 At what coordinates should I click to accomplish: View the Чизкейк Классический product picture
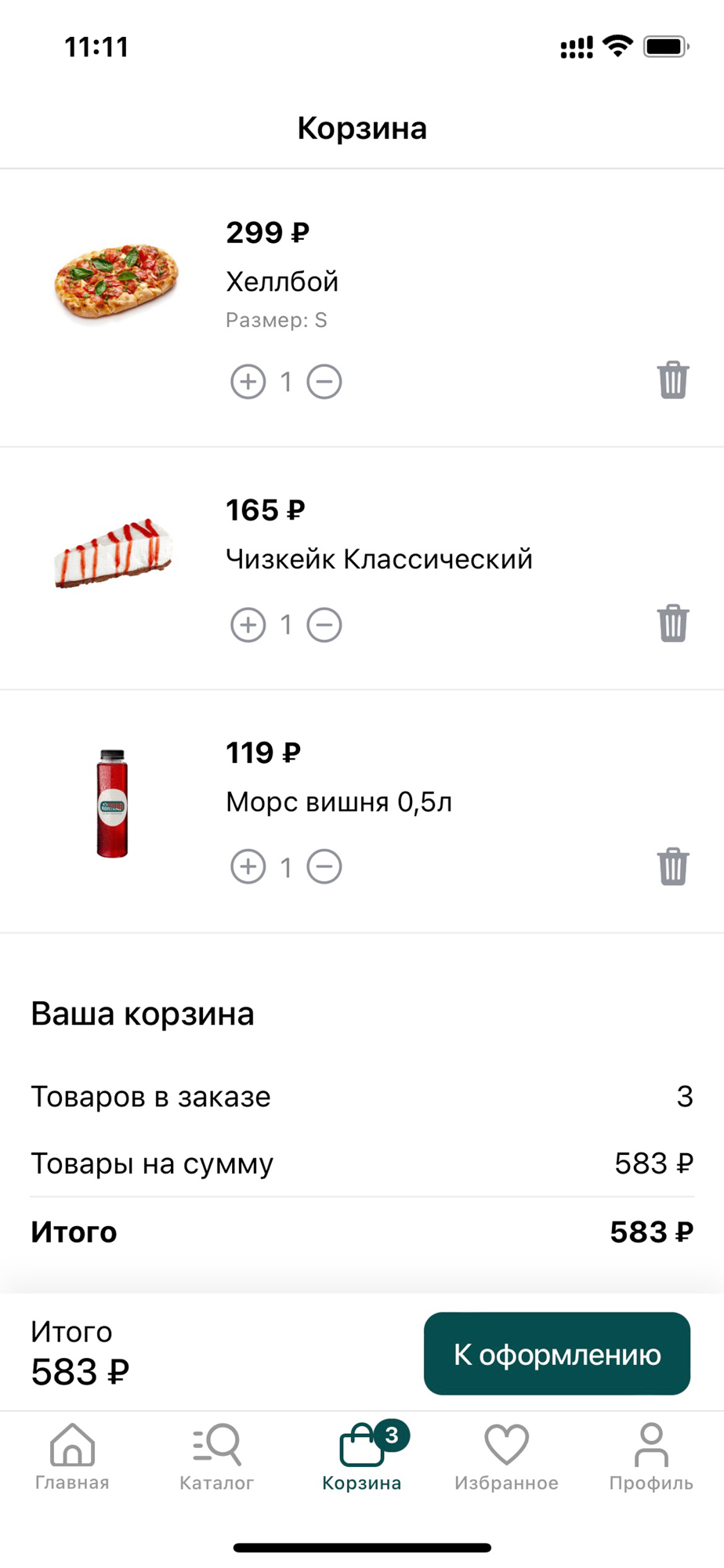click(x=114, y=552)
